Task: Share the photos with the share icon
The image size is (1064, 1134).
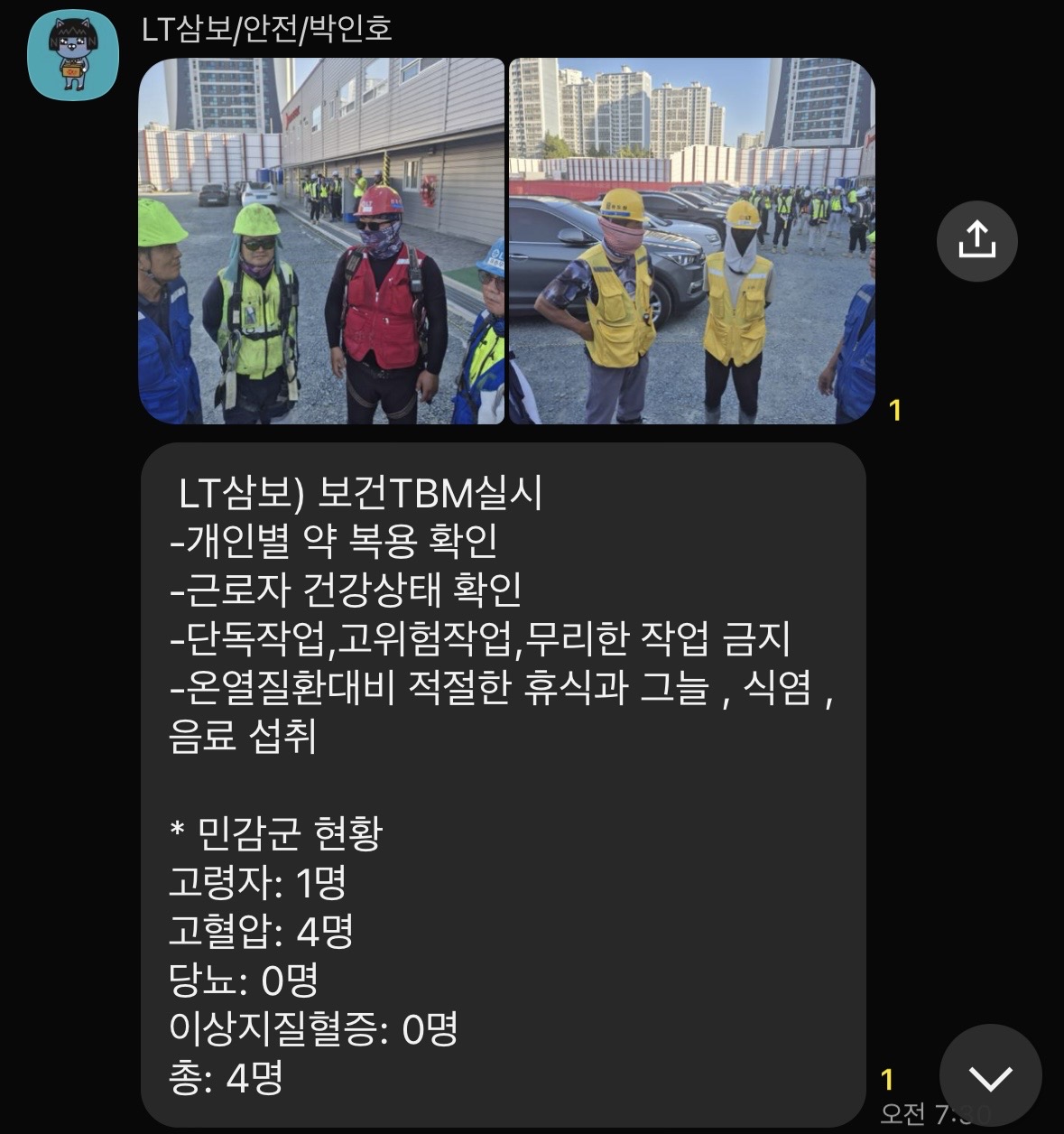Action: tap(976, 240)
